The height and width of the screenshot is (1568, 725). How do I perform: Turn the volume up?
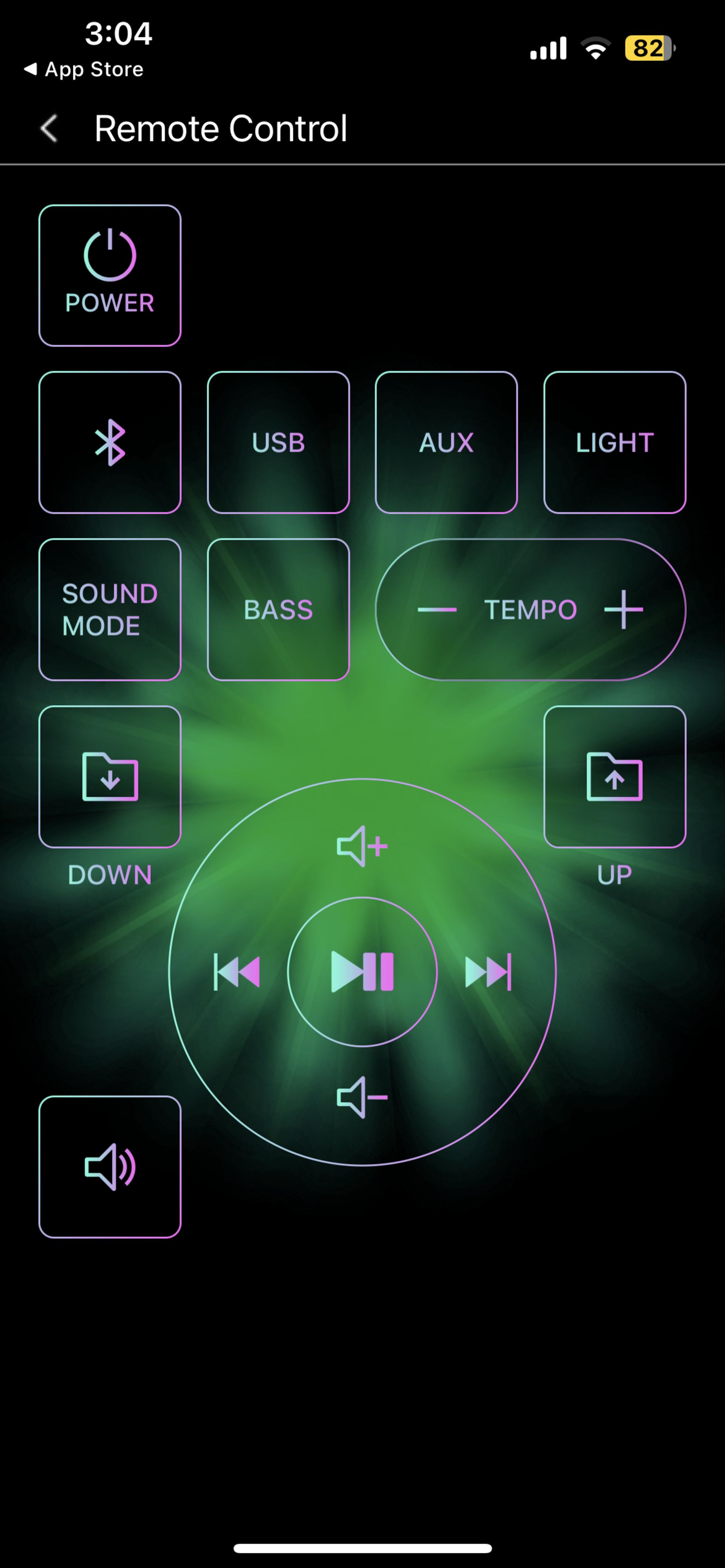pyautogui.click(x=362, y=846)
